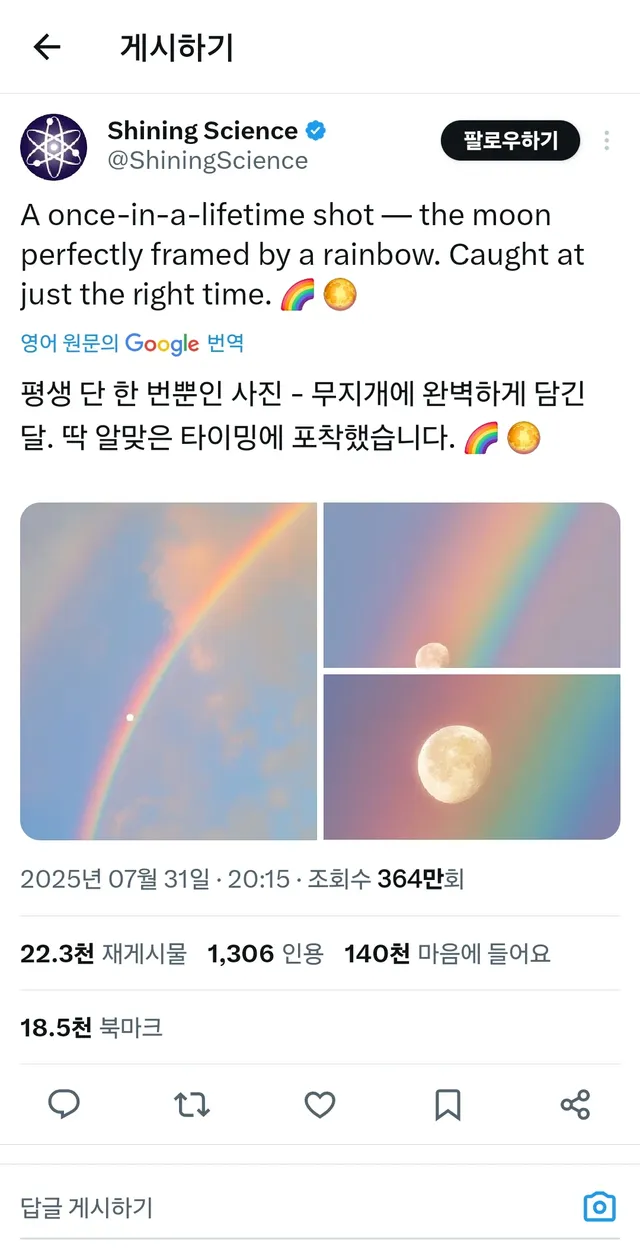
Task: Go back using the arrow icon
Action: (47, 47)
